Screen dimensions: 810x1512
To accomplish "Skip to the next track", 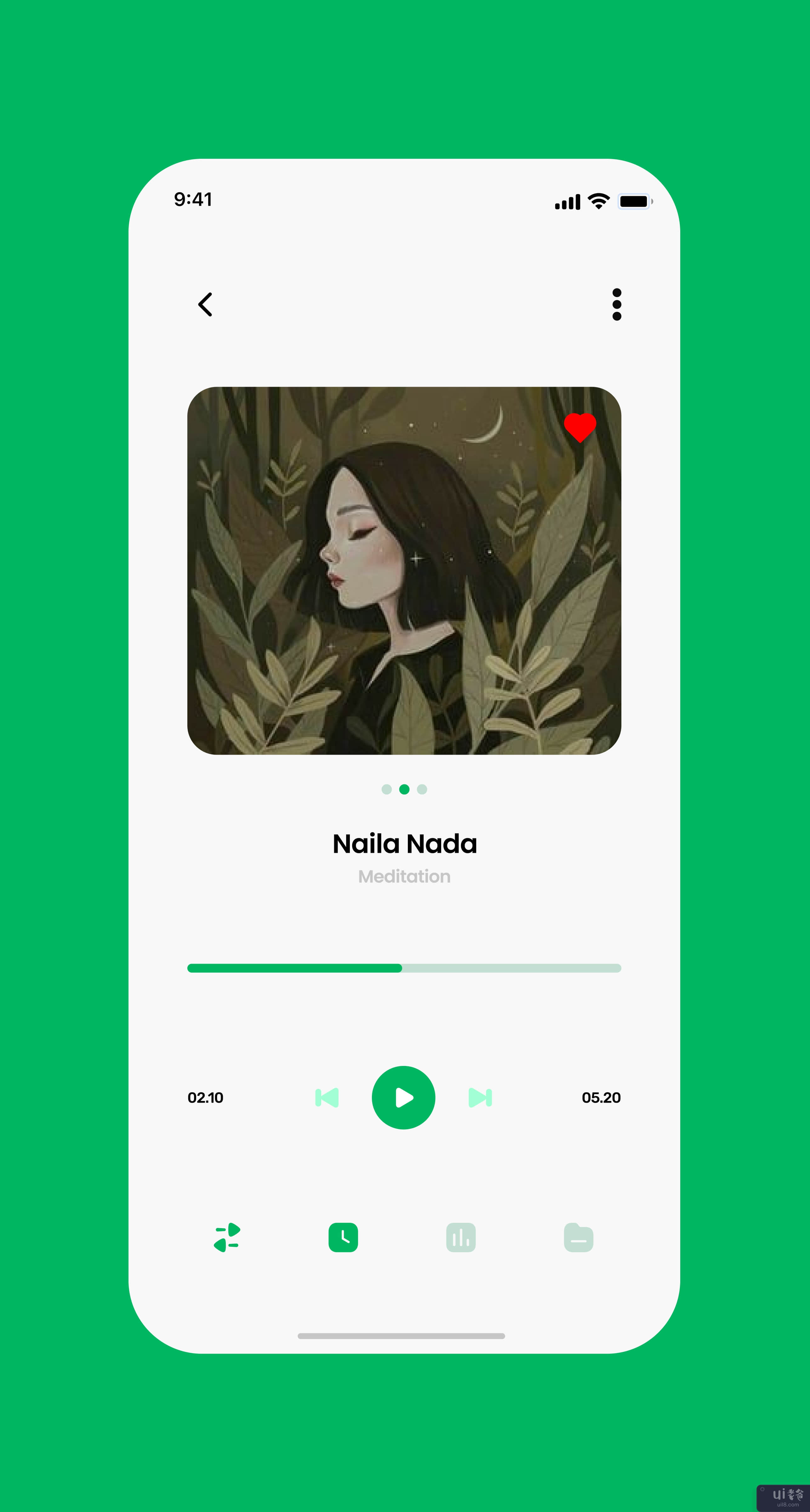I will (480, 1097).
